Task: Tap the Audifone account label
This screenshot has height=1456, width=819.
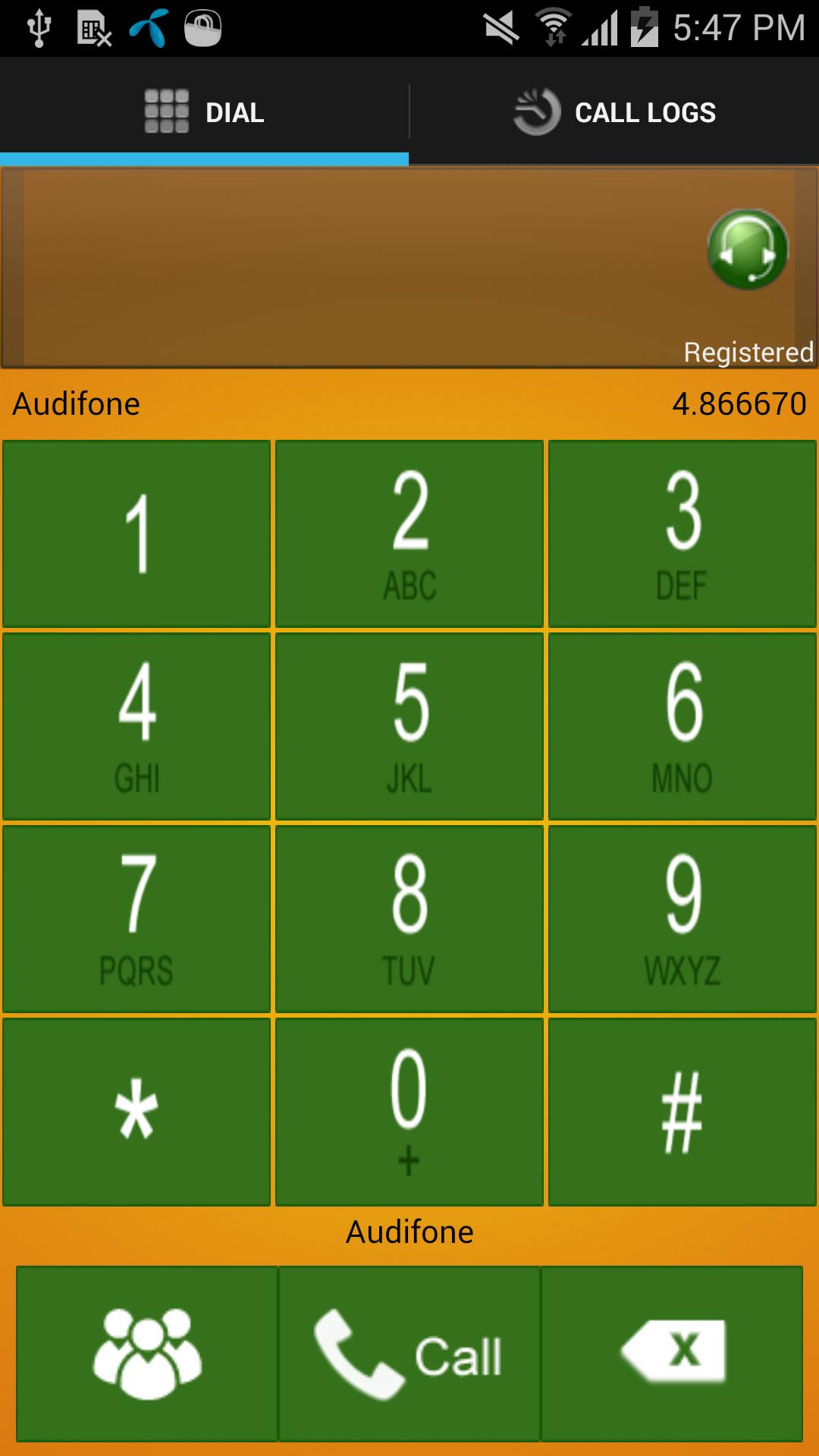Action: pos(75,404)
